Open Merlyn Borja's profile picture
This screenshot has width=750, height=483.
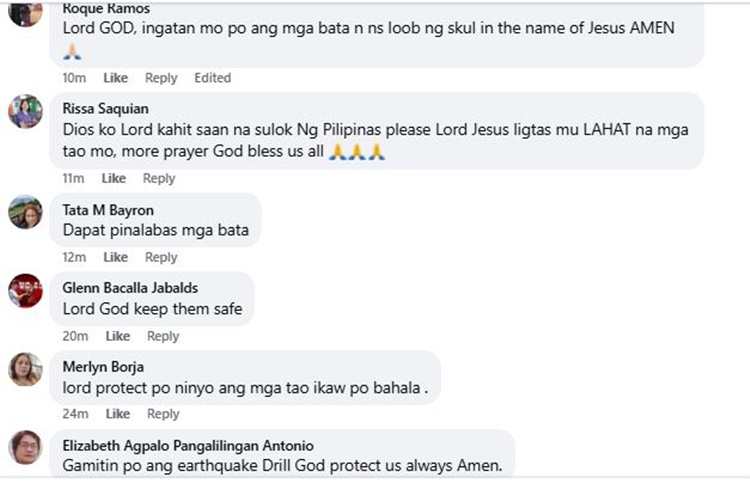[25, 369]
